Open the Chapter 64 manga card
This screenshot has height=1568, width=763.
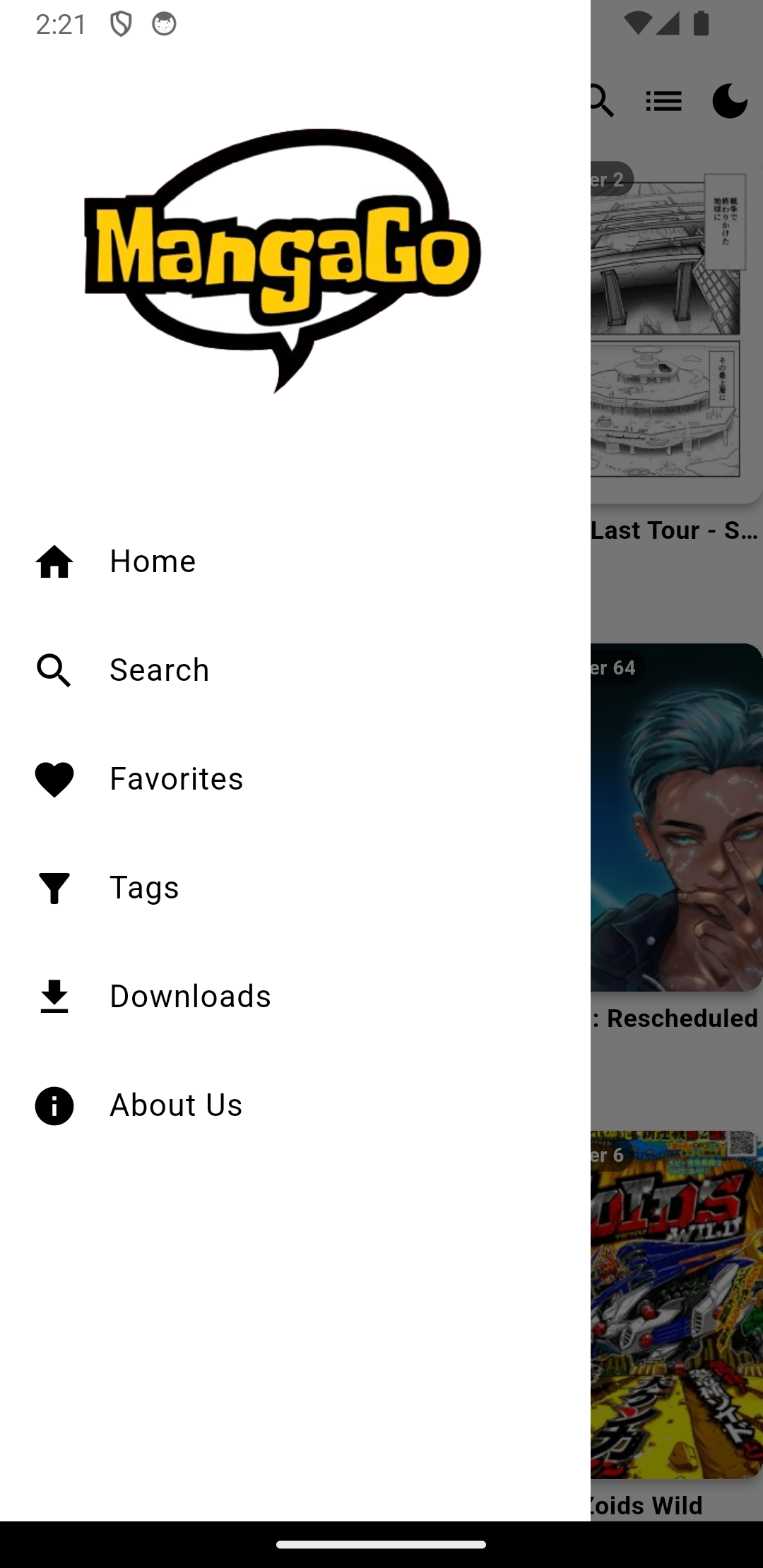click(677, 819)
